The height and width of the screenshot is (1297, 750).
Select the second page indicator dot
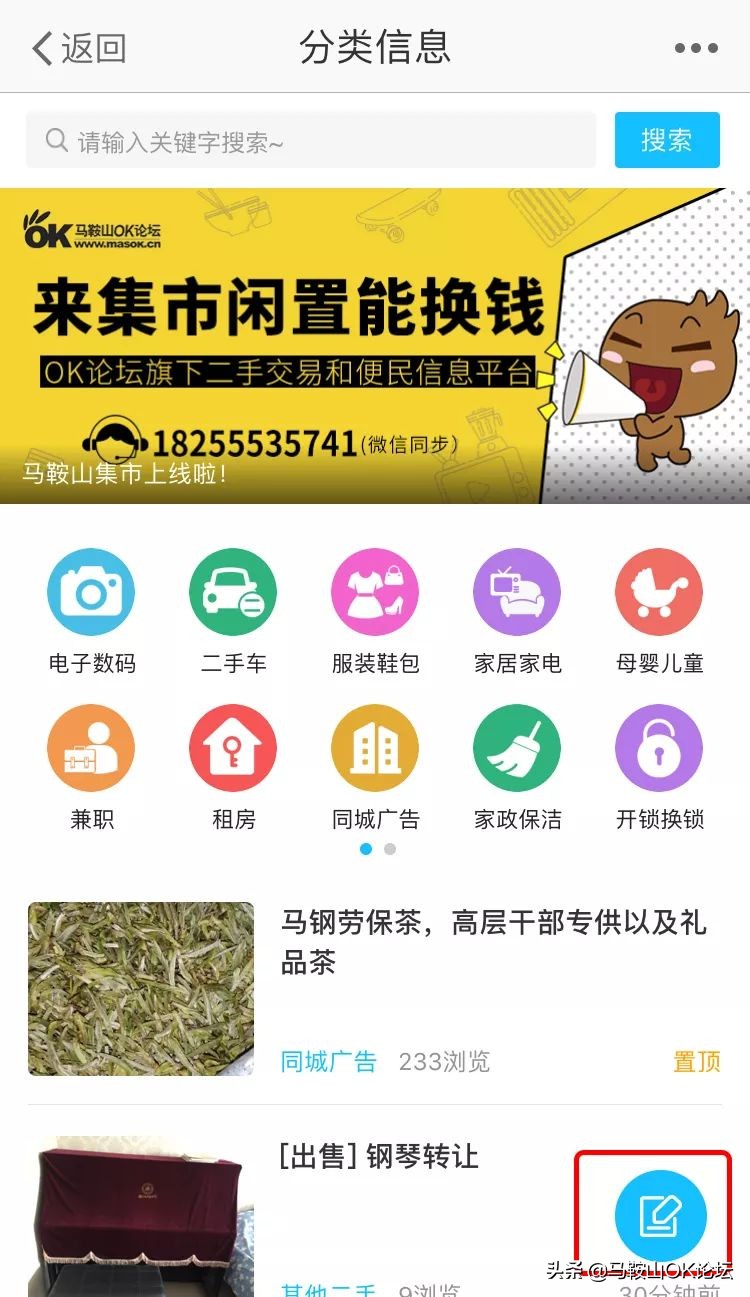(x=389, y=848)
